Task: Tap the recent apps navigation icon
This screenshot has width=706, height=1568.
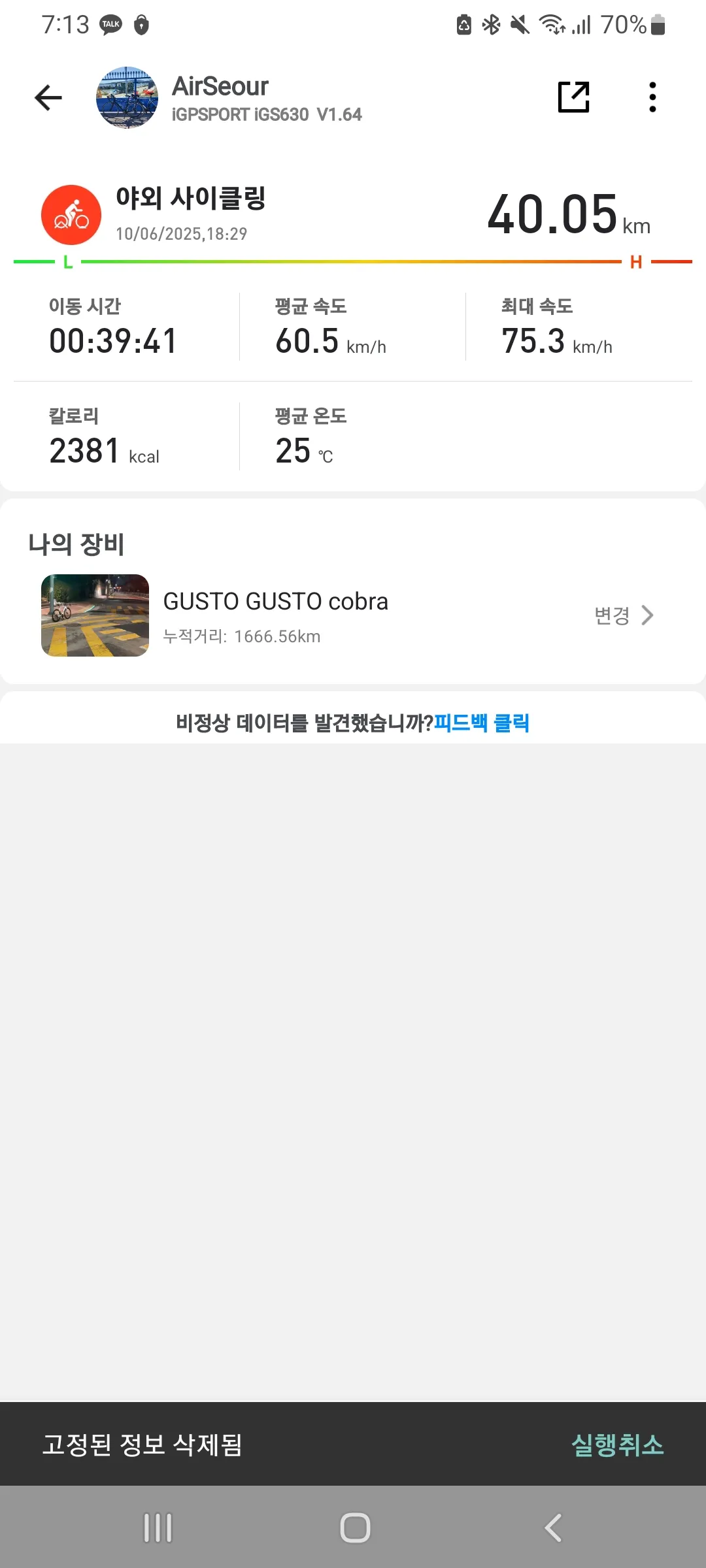Action: coord(157,1527)
